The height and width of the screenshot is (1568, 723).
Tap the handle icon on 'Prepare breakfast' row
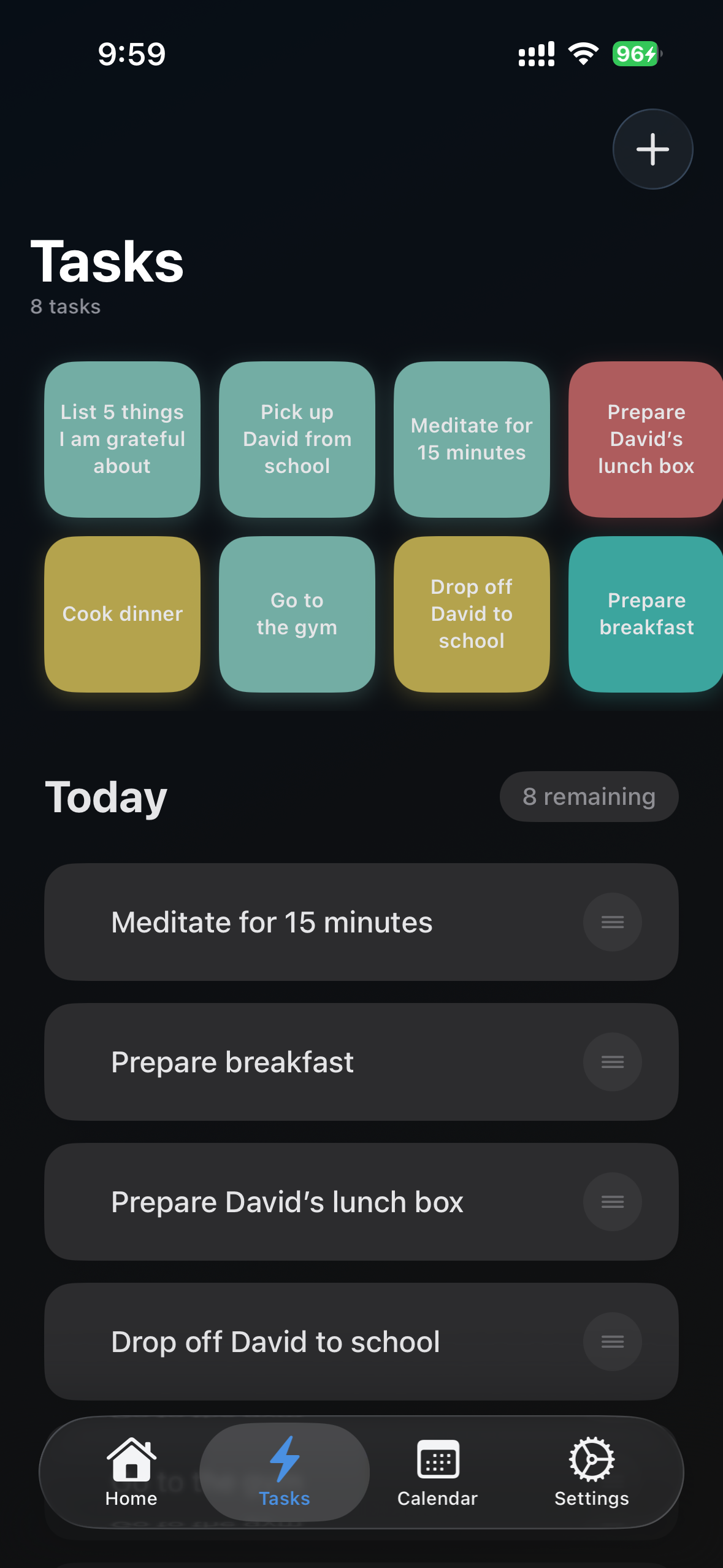click(x=612, y=1062)
